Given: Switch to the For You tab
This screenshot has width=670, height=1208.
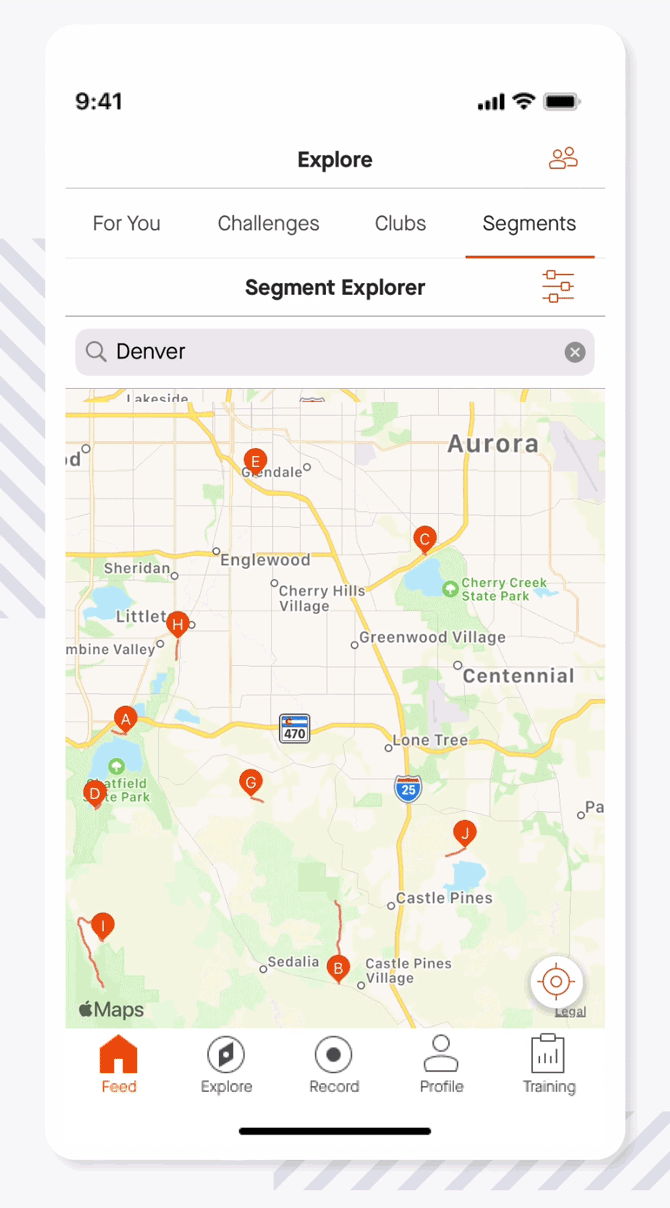Looking at the screenshot, I should (127, 223).
